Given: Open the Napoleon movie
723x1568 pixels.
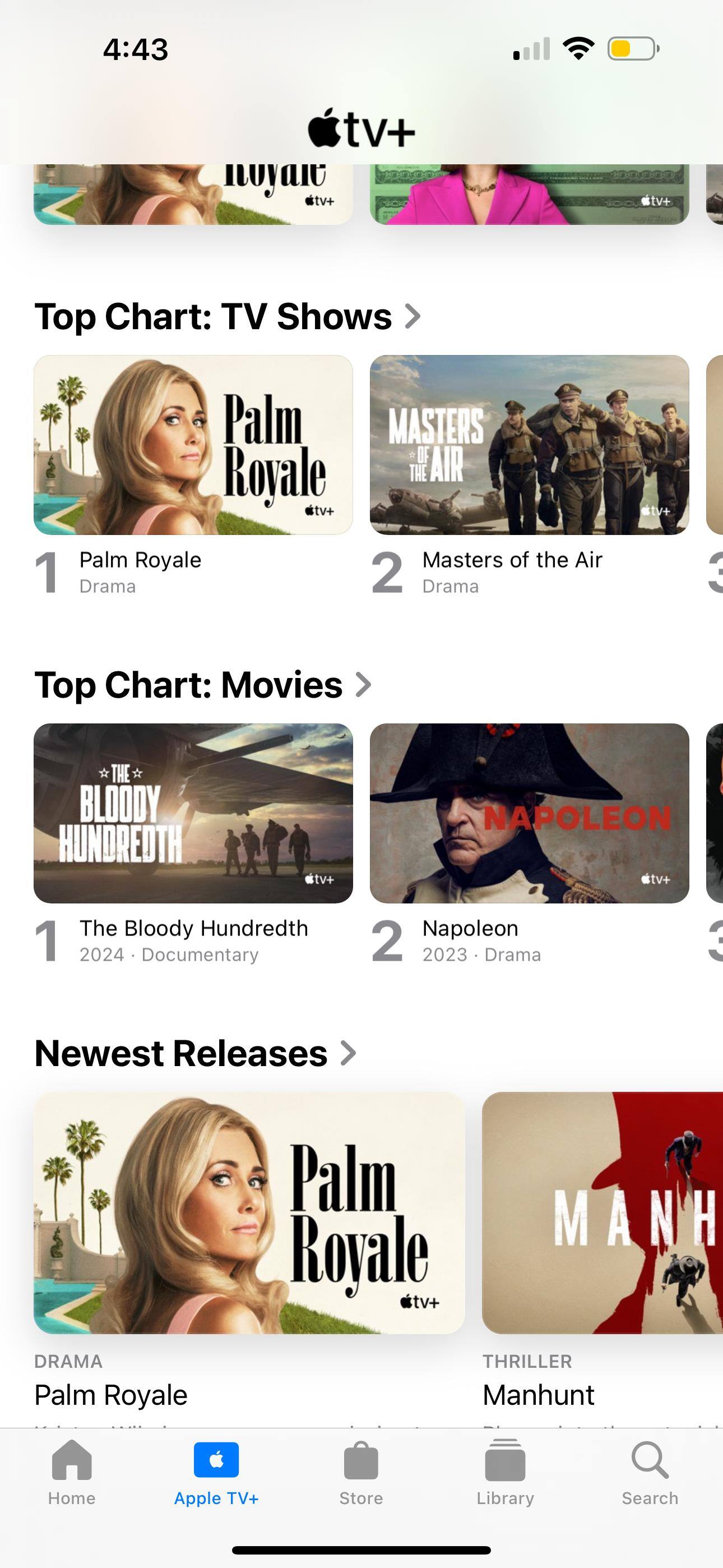Looking at the screenshot, I should 529,813.
